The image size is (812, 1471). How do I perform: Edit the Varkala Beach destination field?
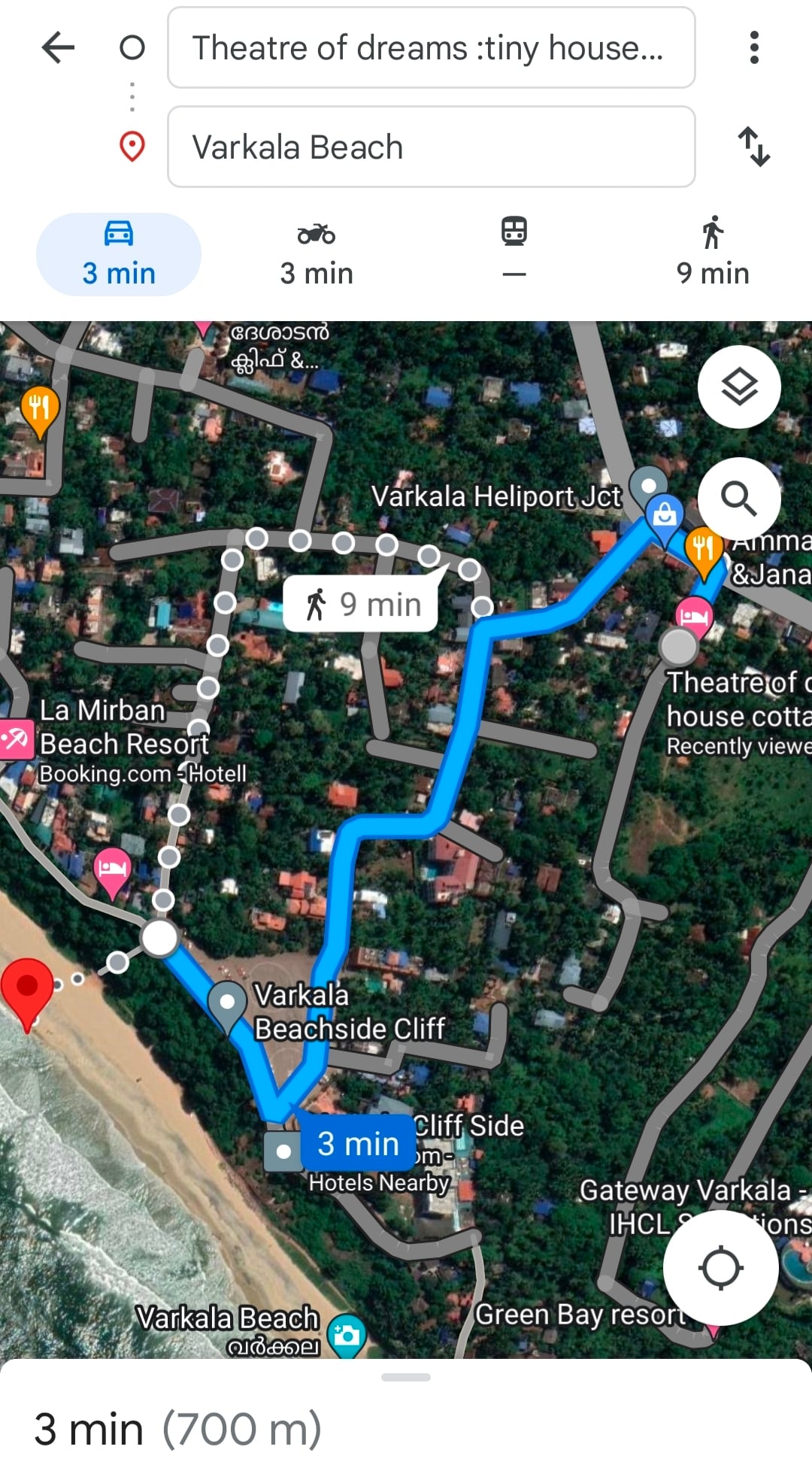coord(431,147)
